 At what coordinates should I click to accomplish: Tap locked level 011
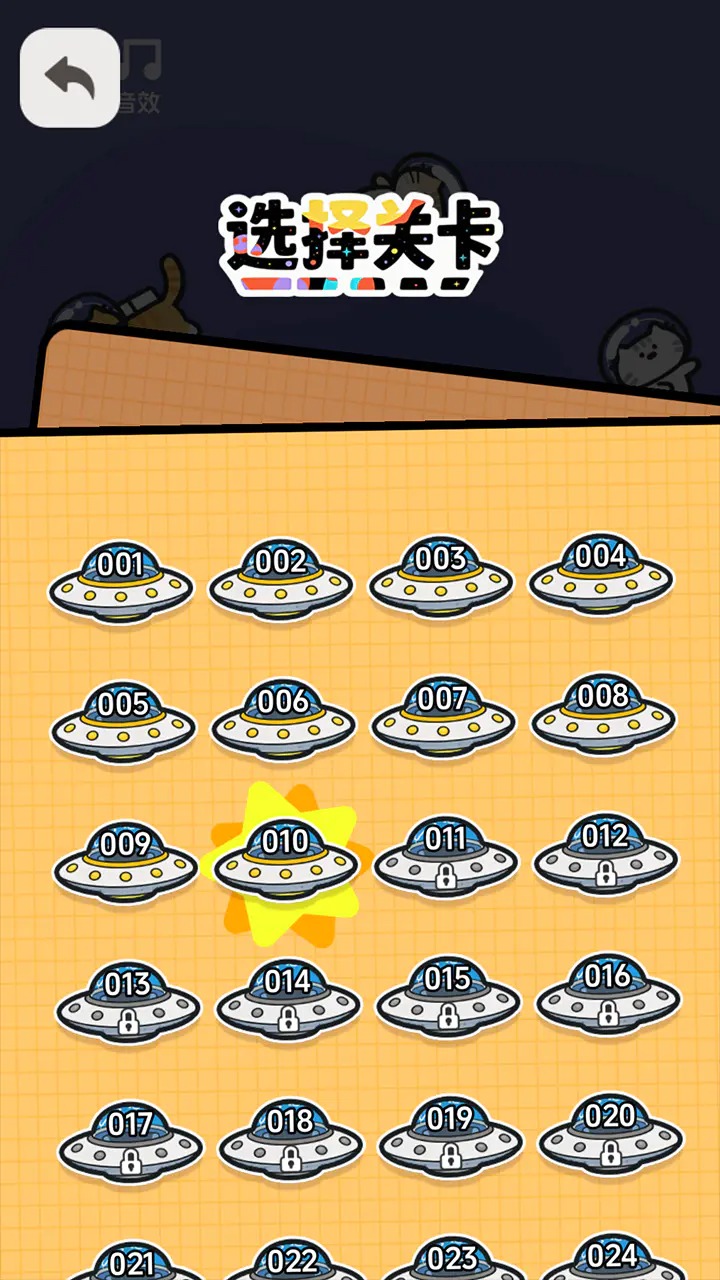pos(446,855)
